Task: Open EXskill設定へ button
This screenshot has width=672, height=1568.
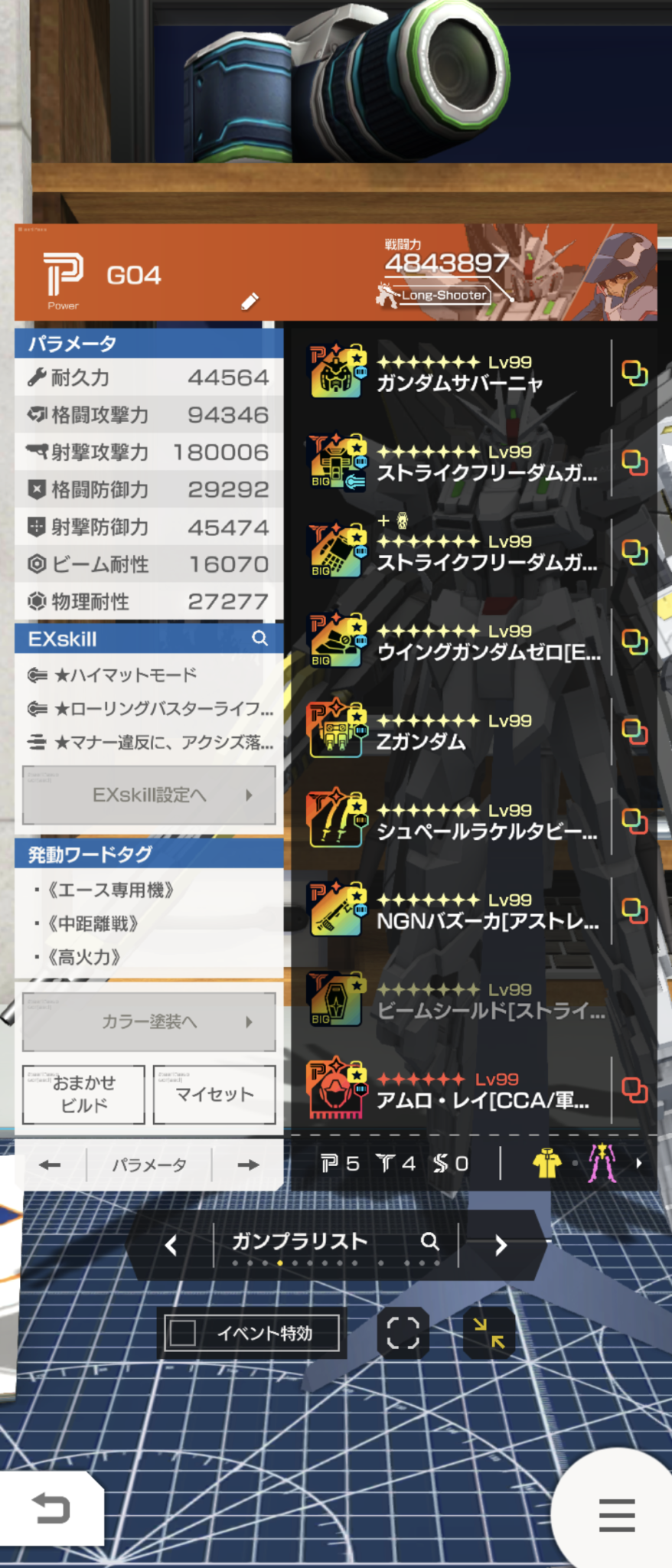Action: [x=149, y=795]
